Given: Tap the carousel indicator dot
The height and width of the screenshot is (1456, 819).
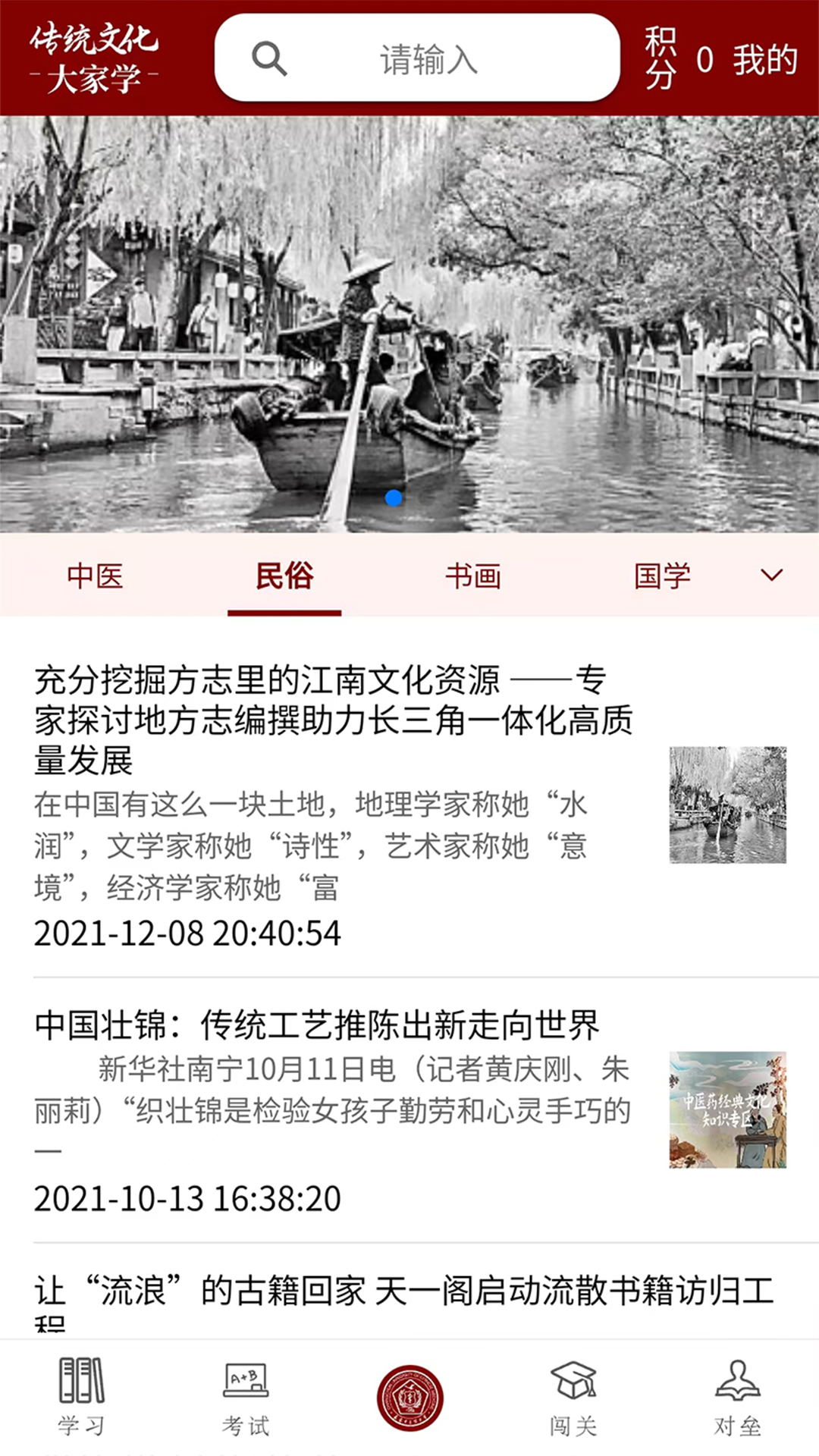Looking at the screenshot, I should click(393, 497).
